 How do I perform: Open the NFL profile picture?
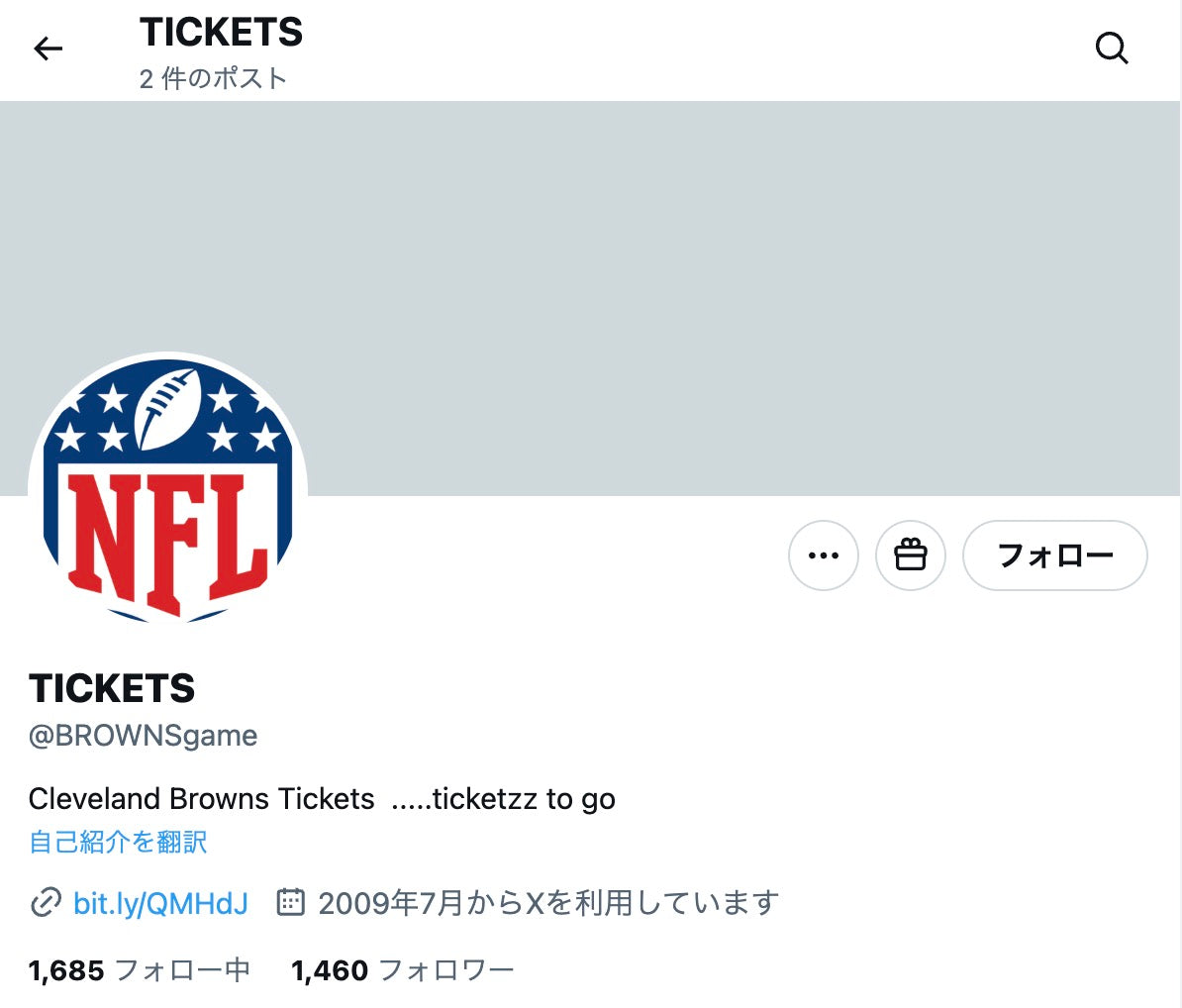pos(168,492)
